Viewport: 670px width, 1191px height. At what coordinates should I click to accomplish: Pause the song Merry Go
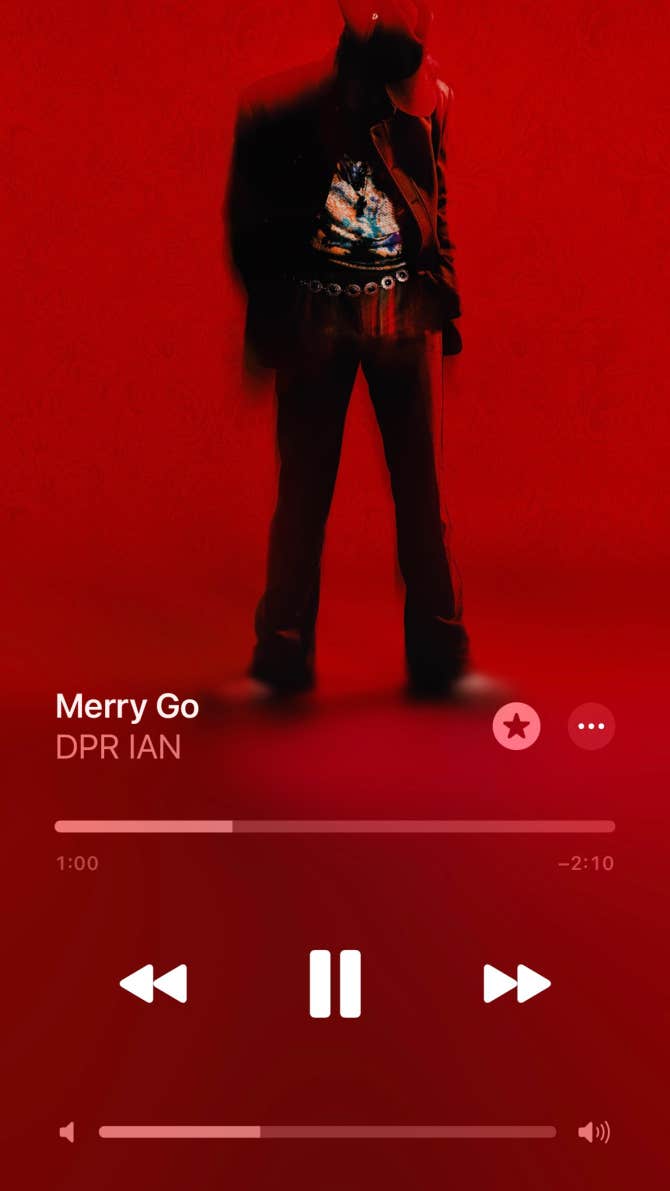point(334,983)
